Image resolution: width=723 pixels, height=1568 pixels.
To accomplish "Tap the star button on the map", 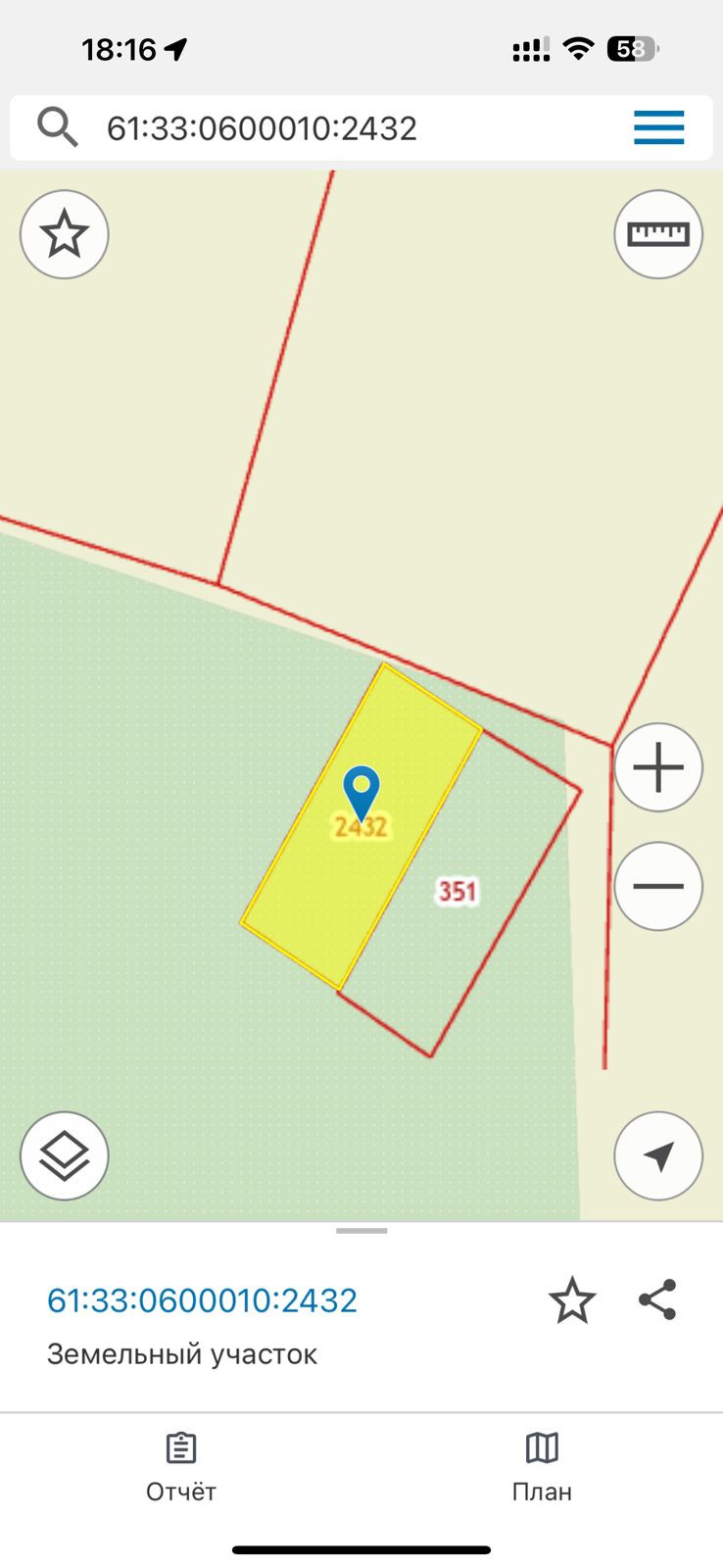I will click(65, 234).
